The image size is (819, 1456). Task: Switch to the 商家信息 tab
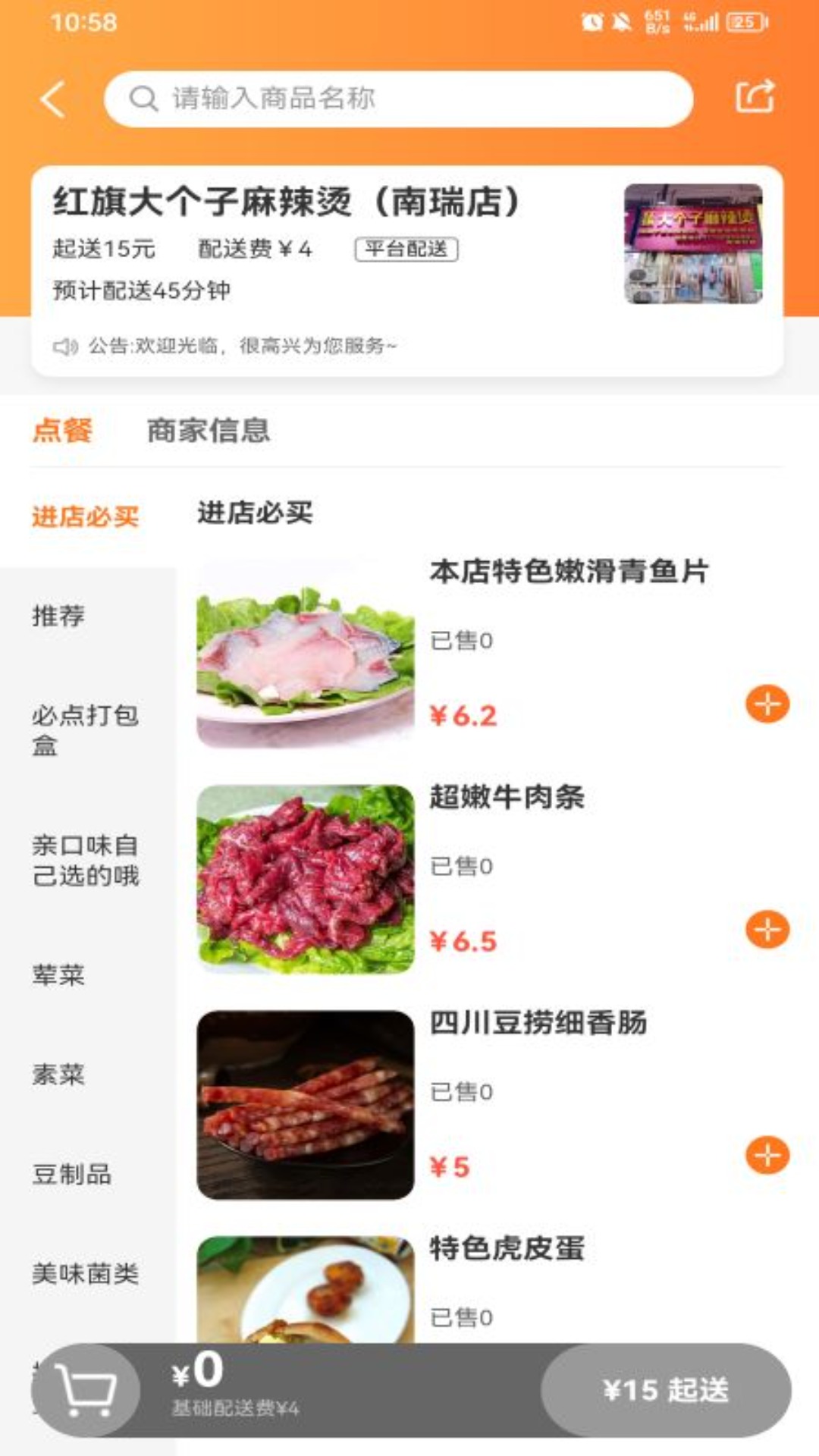pos(209,431)
